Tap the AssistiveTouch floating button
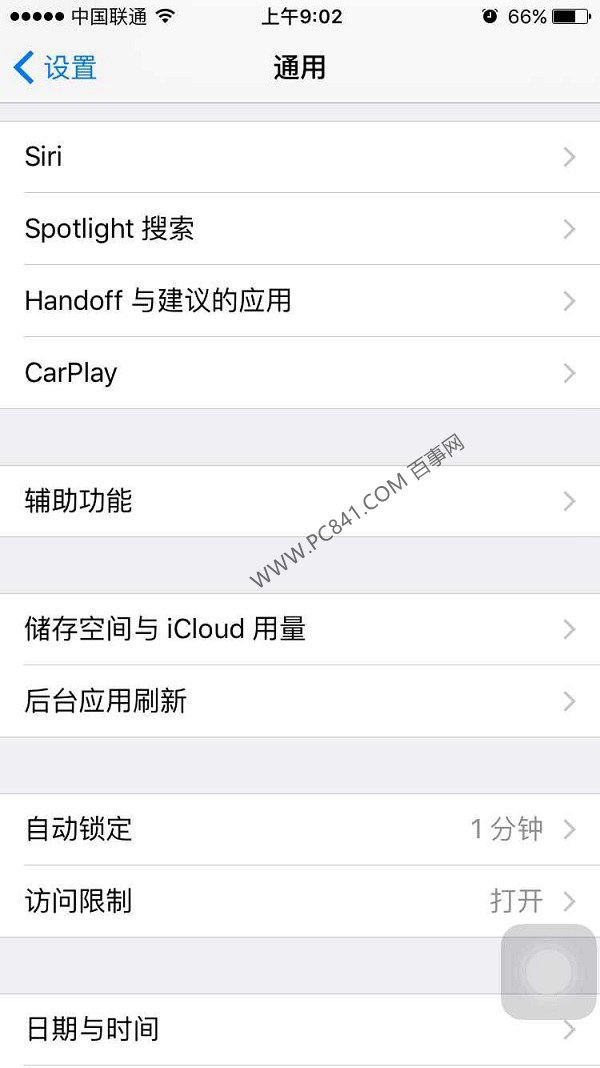Image resolution: width=600 pixels, height=1068 pixels. pyautogui.click(x=548, y=971)
